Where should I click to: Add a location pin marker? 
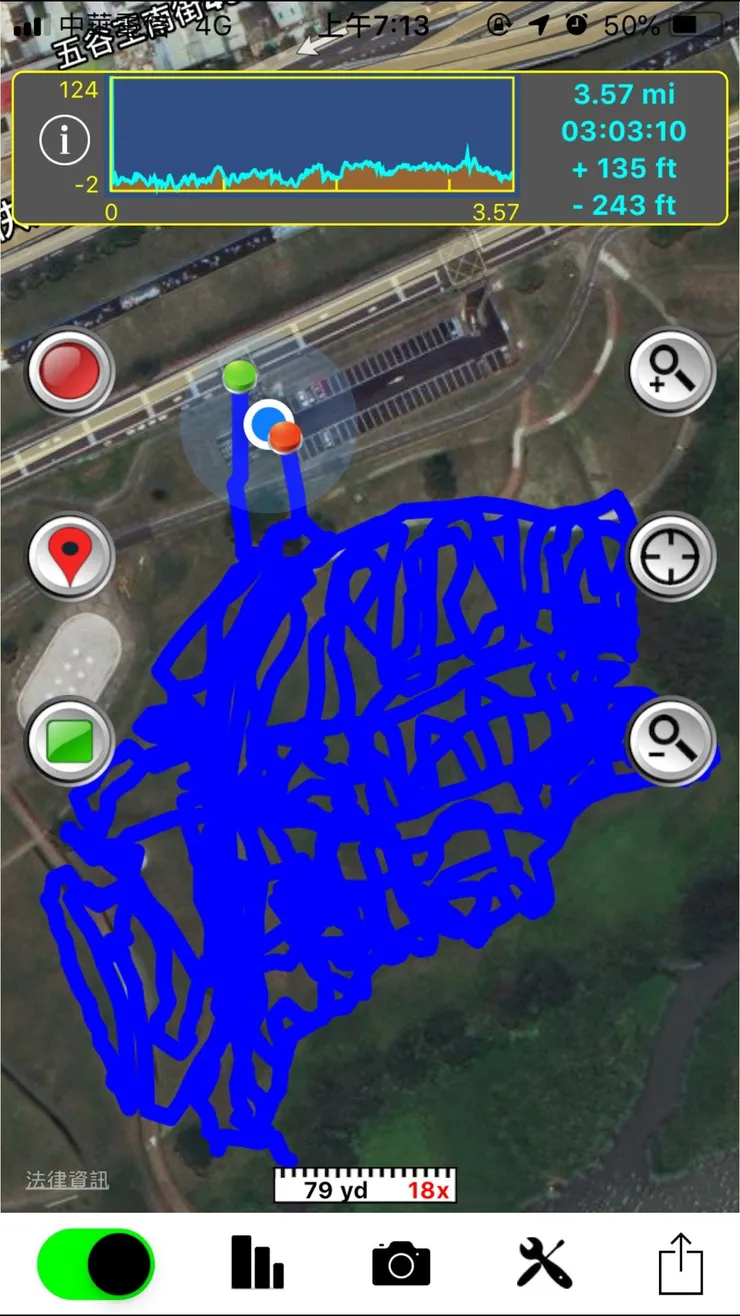70,555
